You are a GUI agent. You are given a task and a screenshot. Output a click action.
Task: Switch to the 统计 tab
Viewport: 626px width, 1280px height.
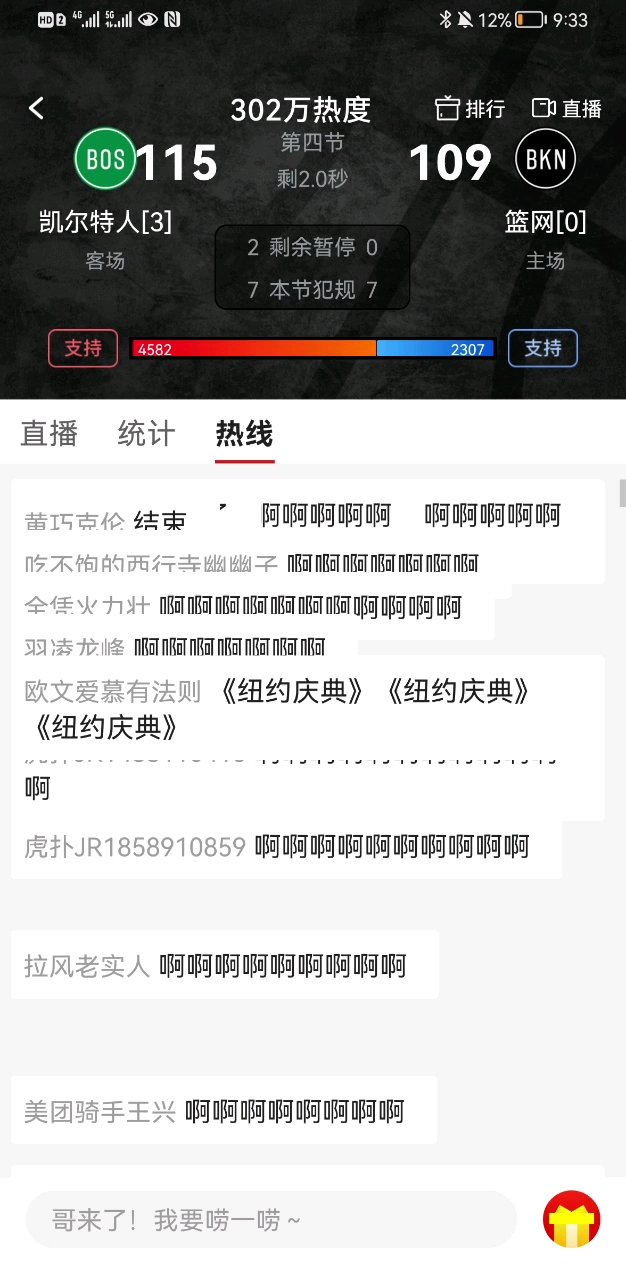click(x=146, y=434)
